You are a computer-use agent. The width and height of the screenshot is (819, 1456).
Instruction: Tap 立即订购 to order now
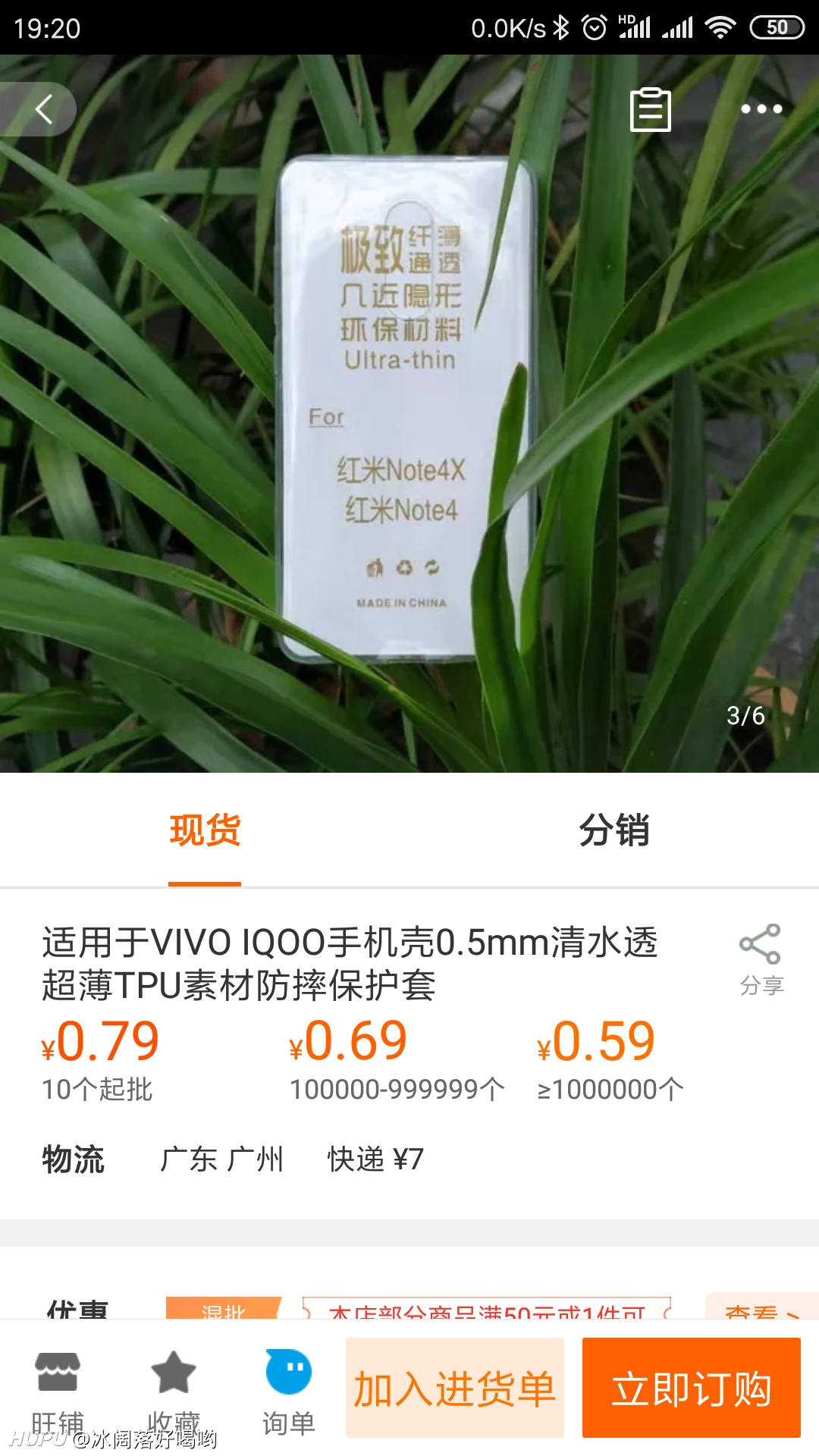pyautogui.click(x=692, y=1388)
